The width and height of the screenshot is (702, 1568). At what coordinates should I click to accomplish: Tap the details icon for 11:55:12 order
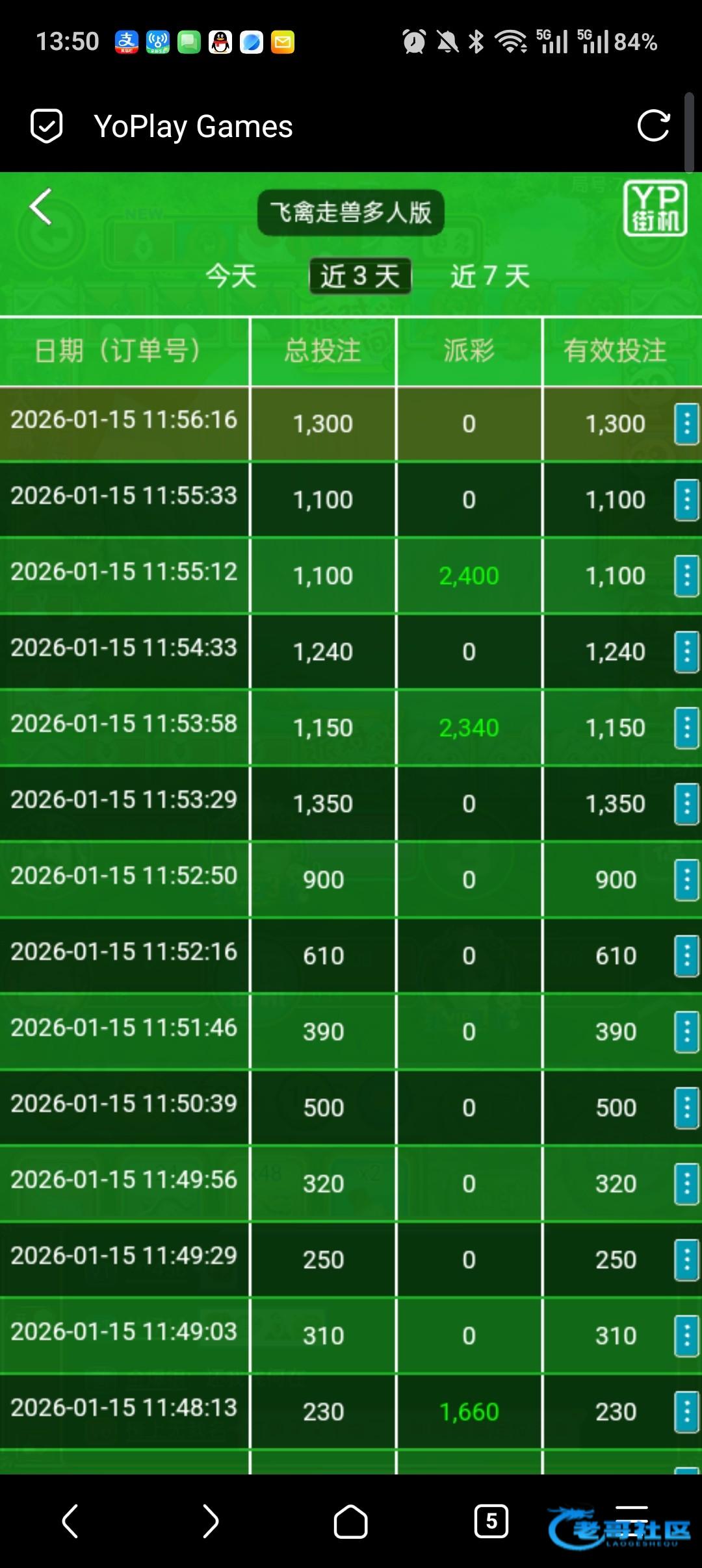[x=686, y=576]
